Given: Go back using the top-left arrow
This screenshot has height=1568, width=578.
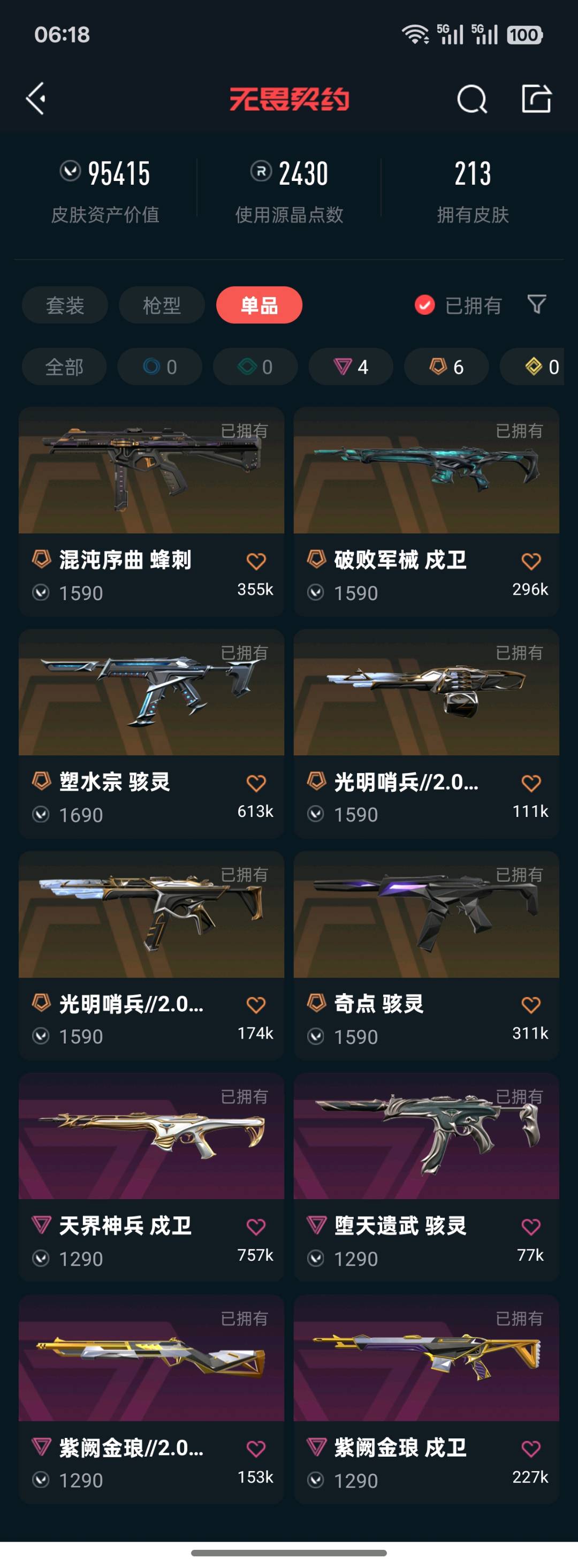Looking at the screenshot, I should pyautogui.click(x=36, y=99).
